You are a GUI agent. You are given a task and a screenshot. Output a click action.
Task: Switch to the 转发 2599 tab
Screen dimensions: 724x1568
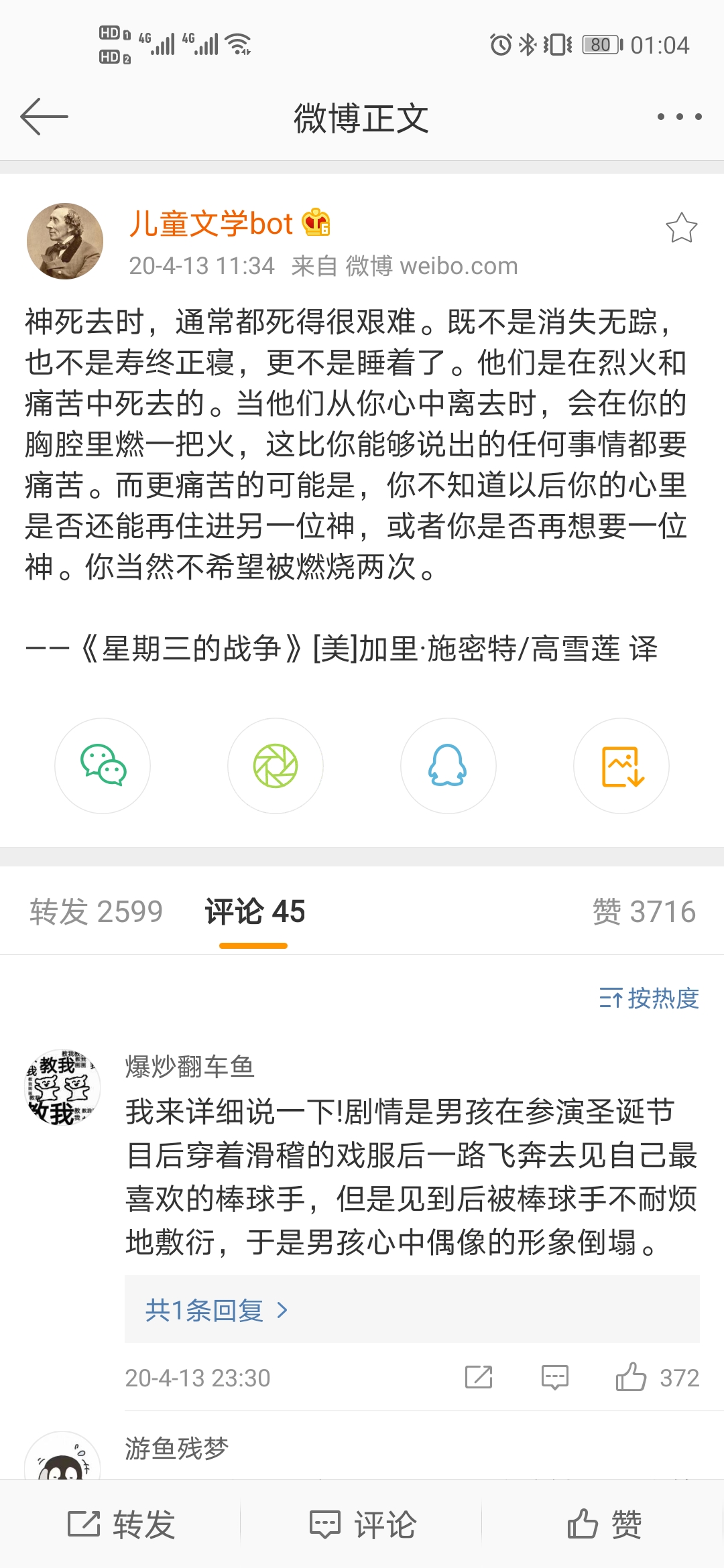(x=96, y=911)
